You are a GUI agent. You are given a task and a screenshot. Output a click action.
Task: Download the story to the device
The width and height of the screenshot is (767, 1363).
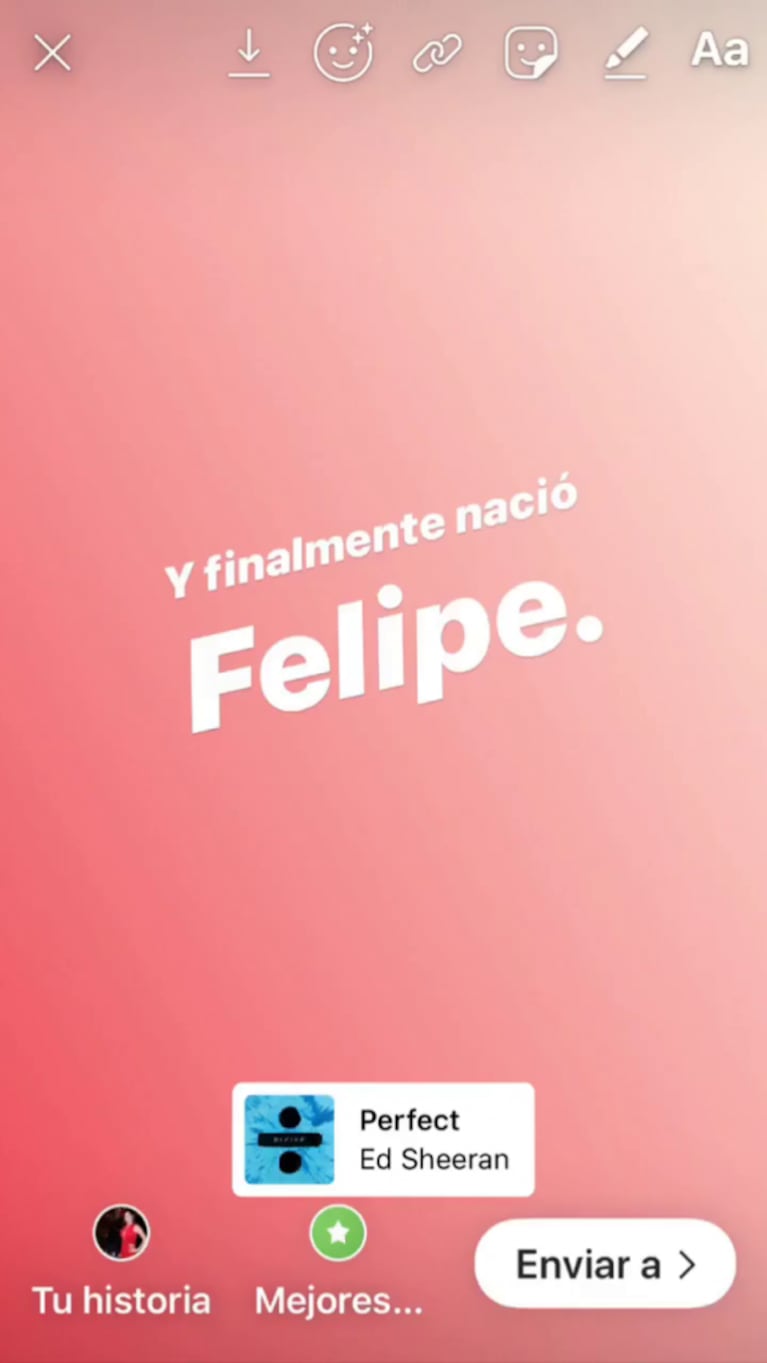[x=248, y=52]
